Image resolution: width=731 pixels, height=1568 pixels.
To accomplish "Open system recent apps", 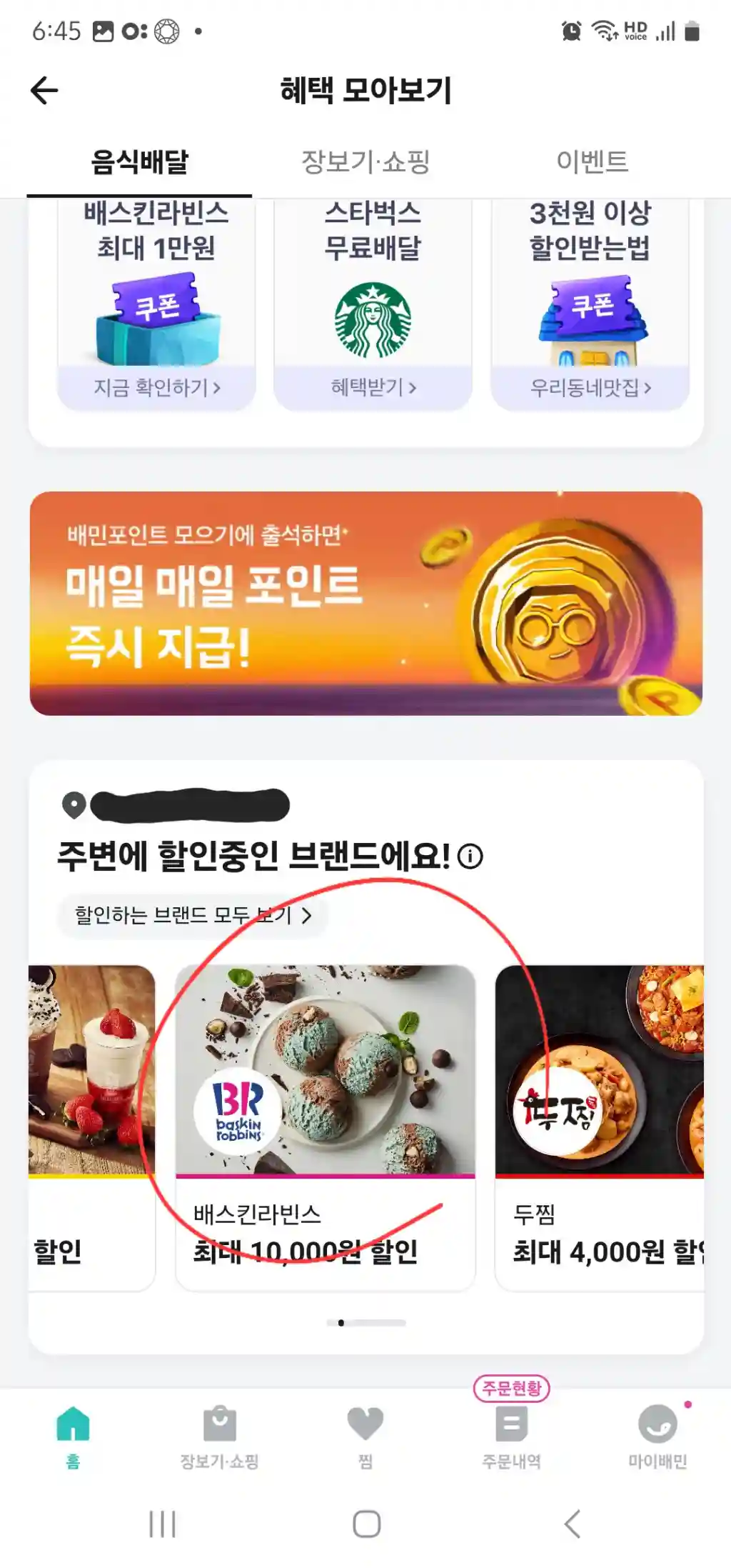I will 162,1524.
